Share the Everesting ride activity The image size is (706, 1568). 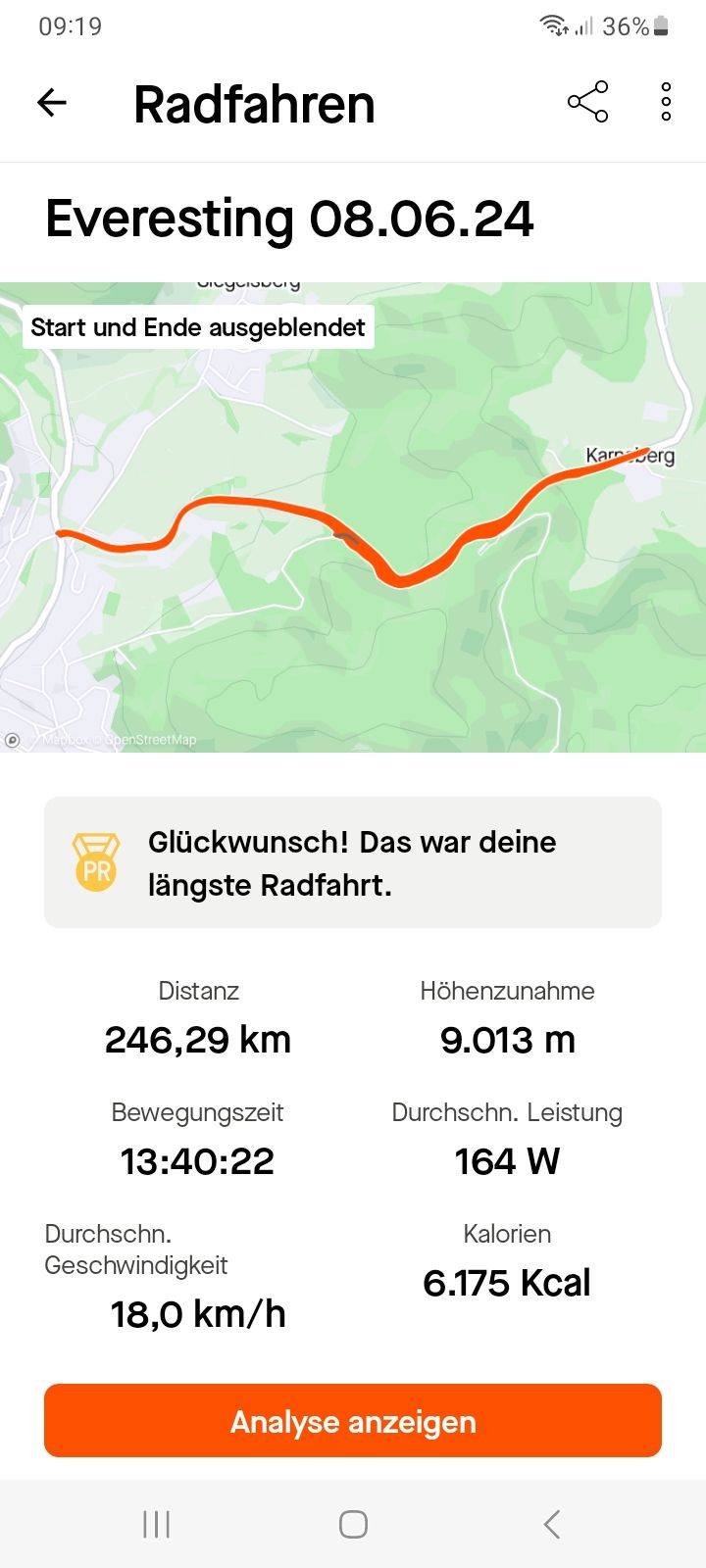587,102
